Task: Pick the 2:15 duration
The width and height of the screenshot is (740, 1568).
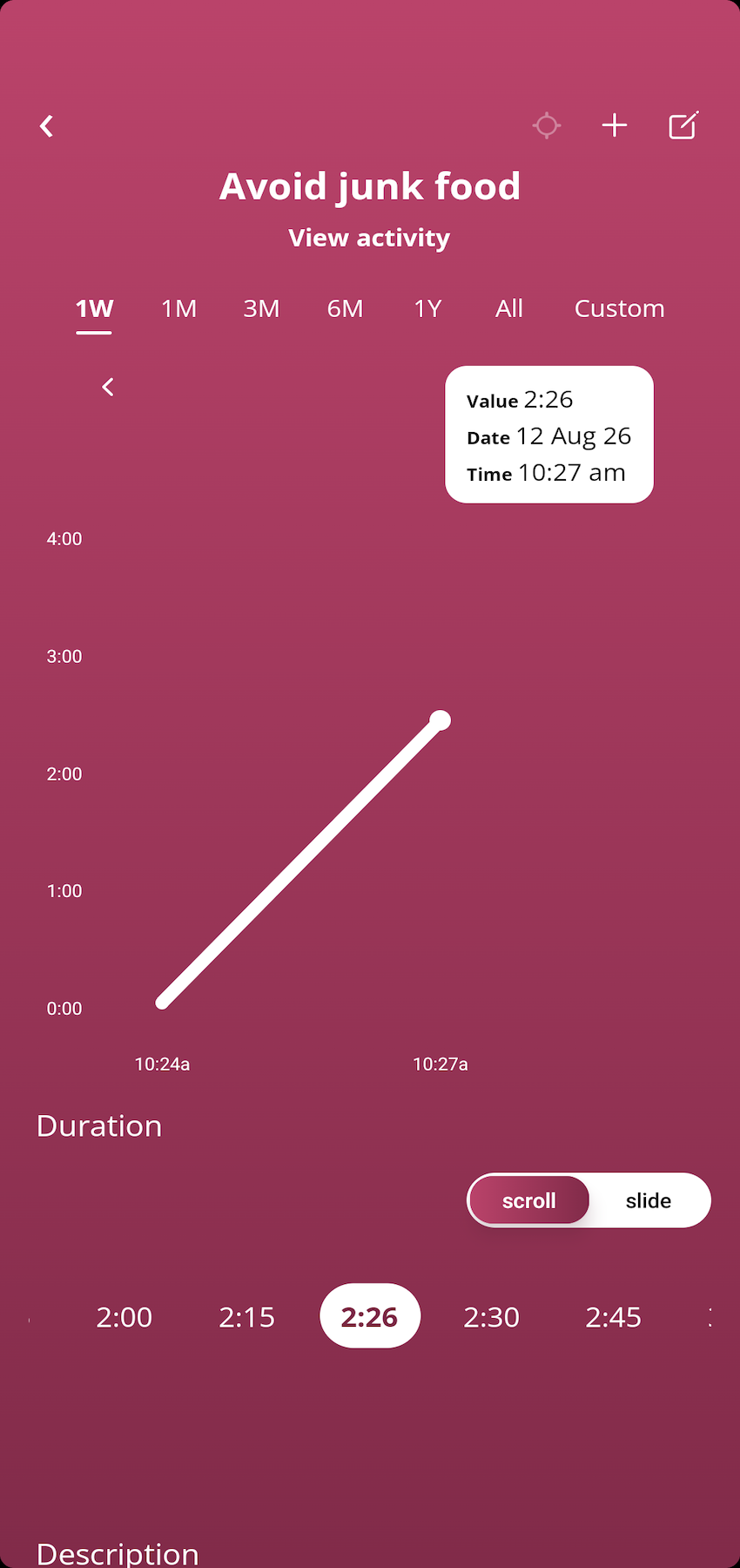Action: click(x=246, y=1316)
